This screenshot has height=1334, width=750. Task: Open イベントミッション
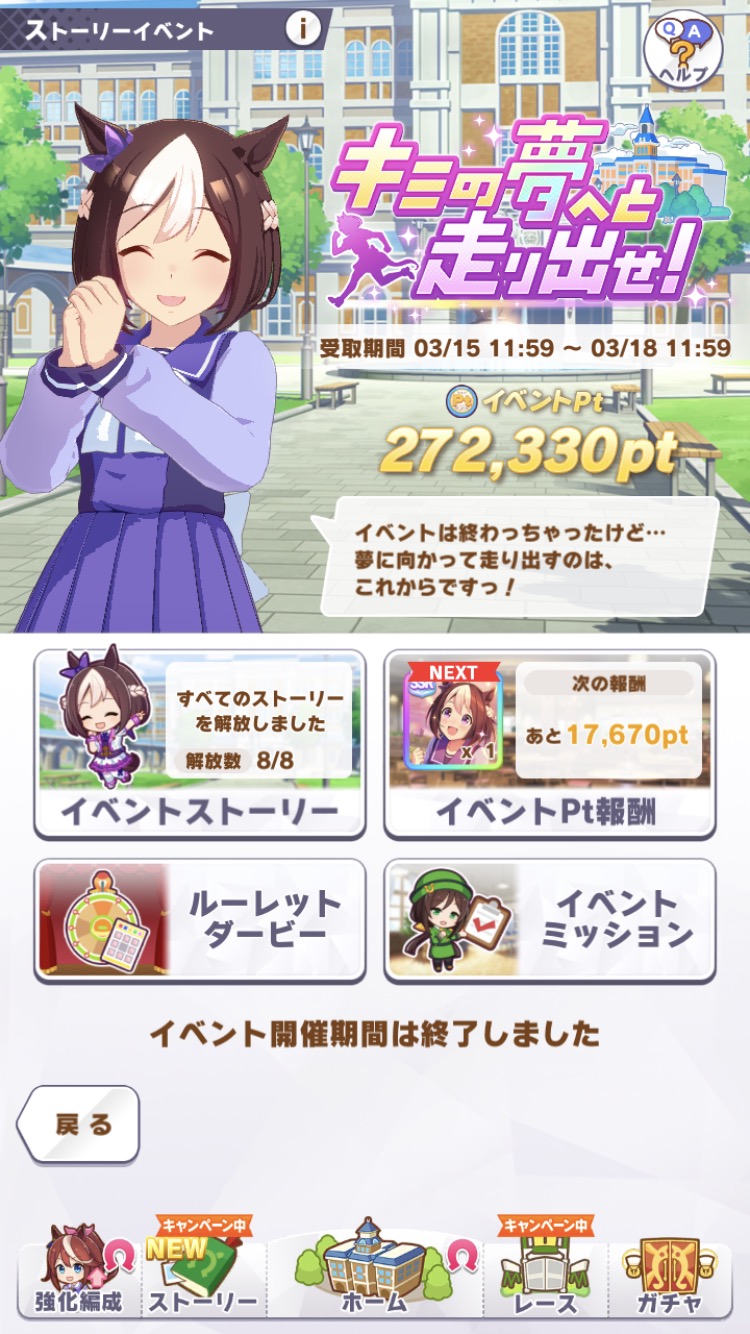tap(549, 920)
